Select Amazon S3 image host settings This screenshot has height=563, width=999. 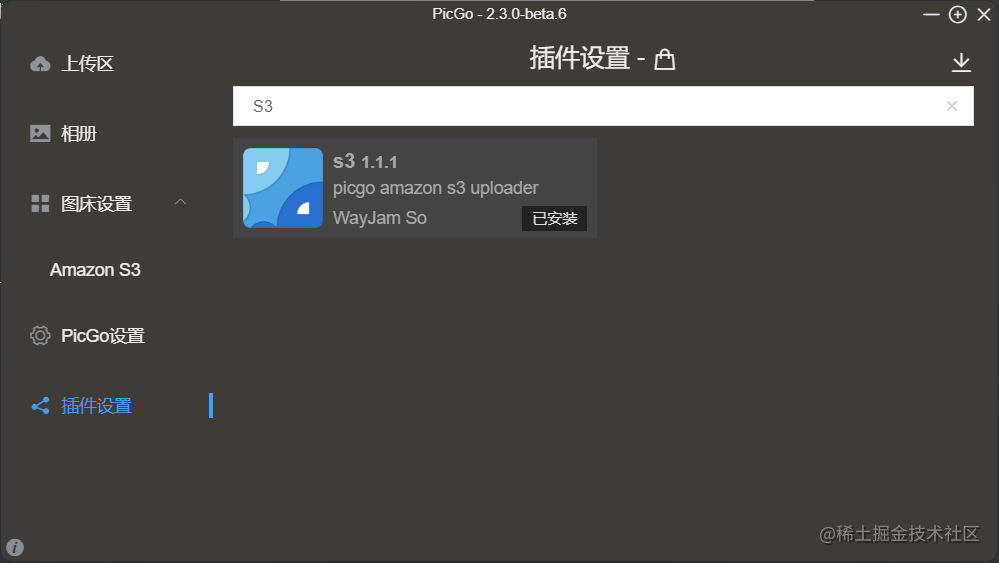95,270
